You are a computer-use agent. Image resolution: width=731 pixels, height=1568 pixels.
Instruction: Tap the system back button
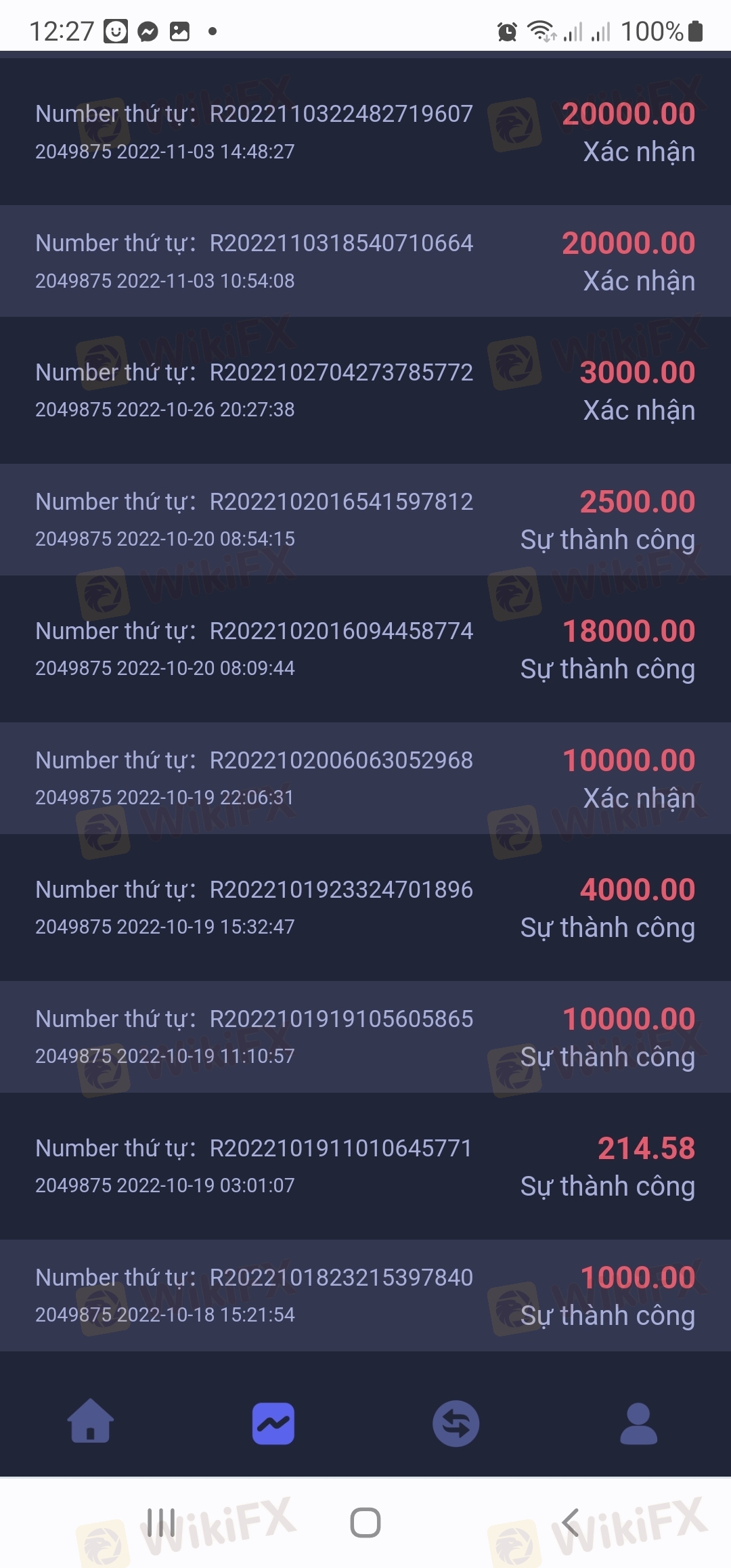pyautogui.click(x=571, y=1523)
